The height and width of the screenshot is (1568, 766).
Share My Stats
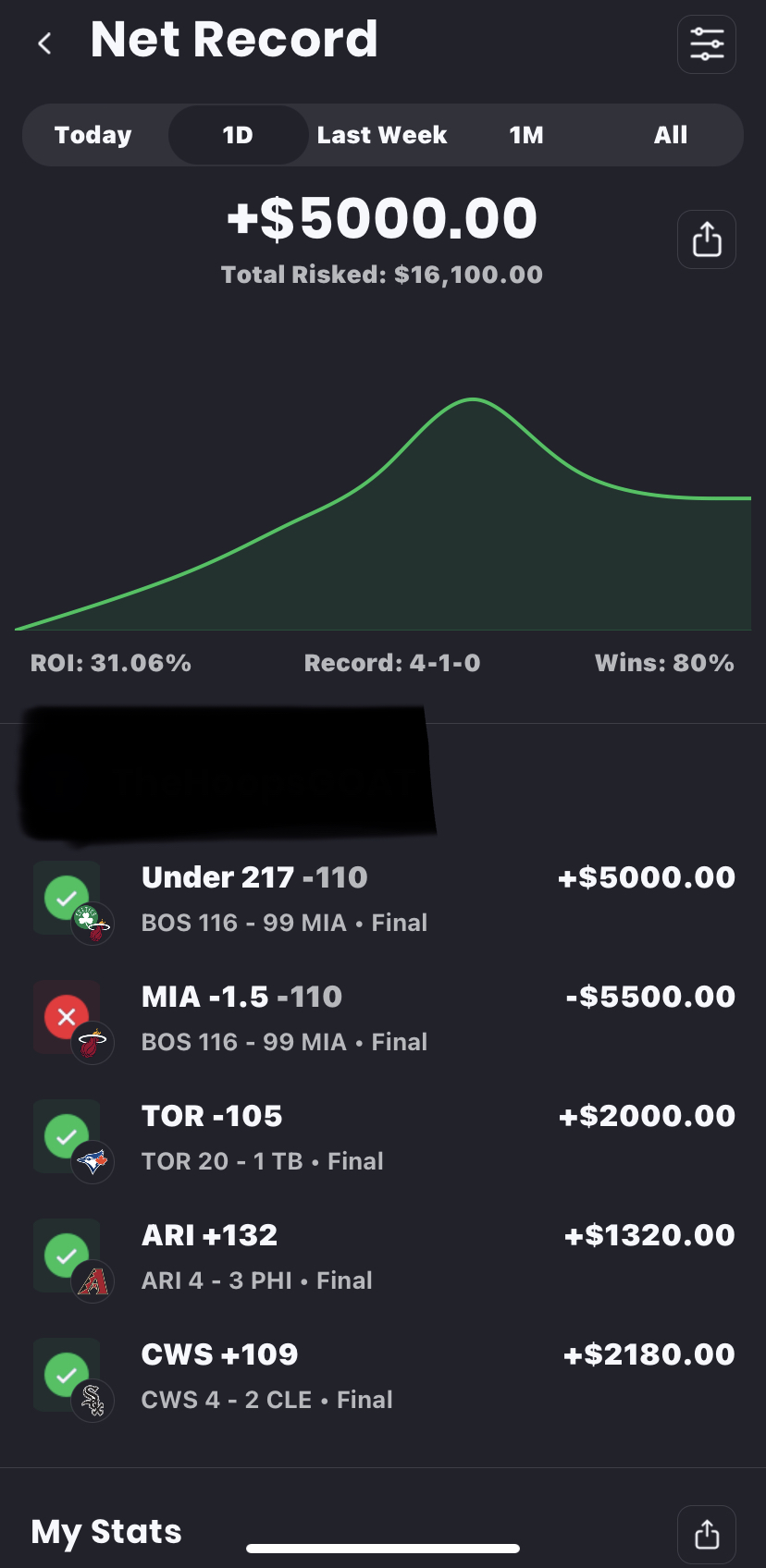[x=706, y=1534]
